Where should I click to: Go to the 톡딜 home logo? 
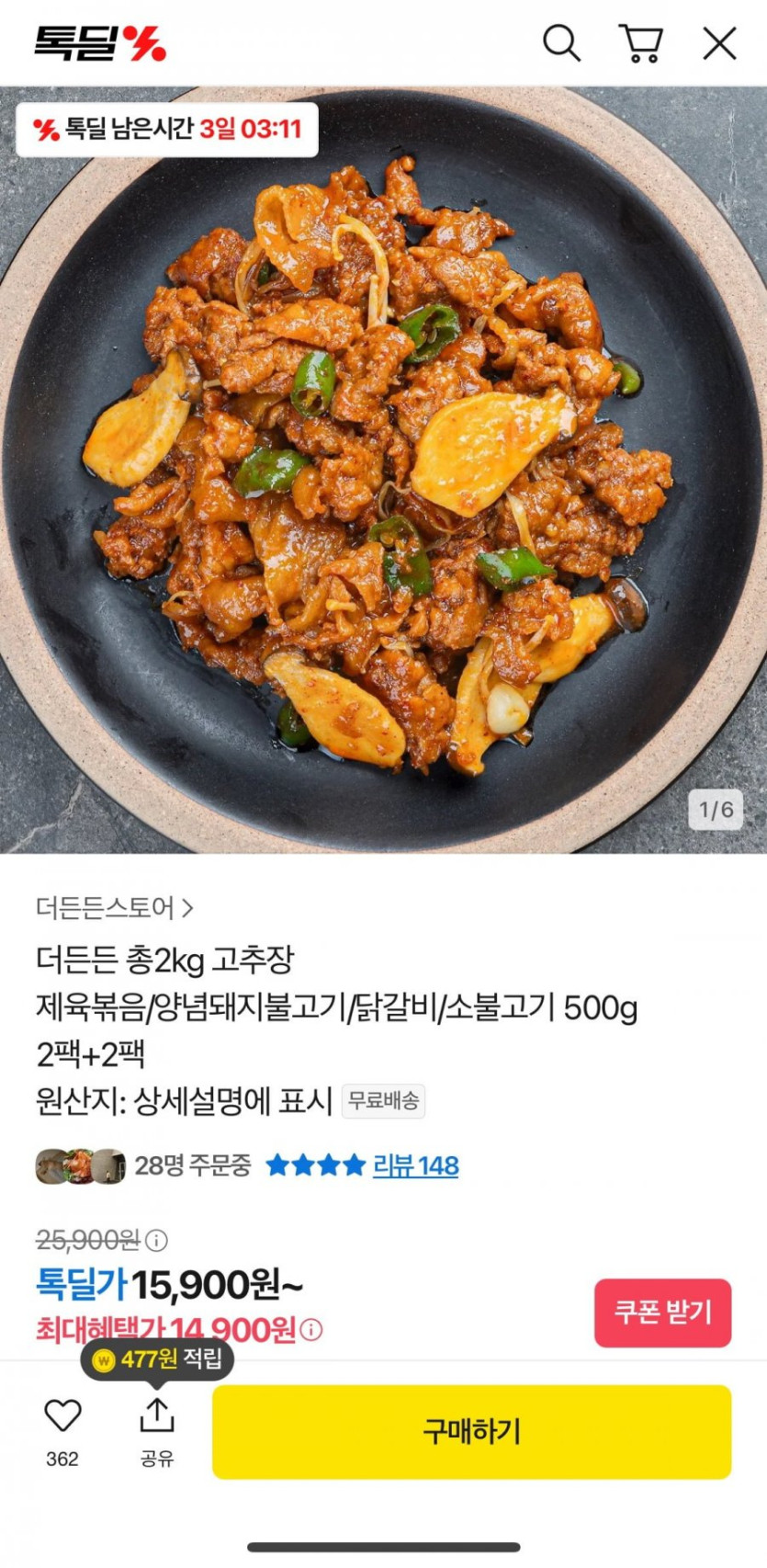pyautogui.click(x=100, y=43)
